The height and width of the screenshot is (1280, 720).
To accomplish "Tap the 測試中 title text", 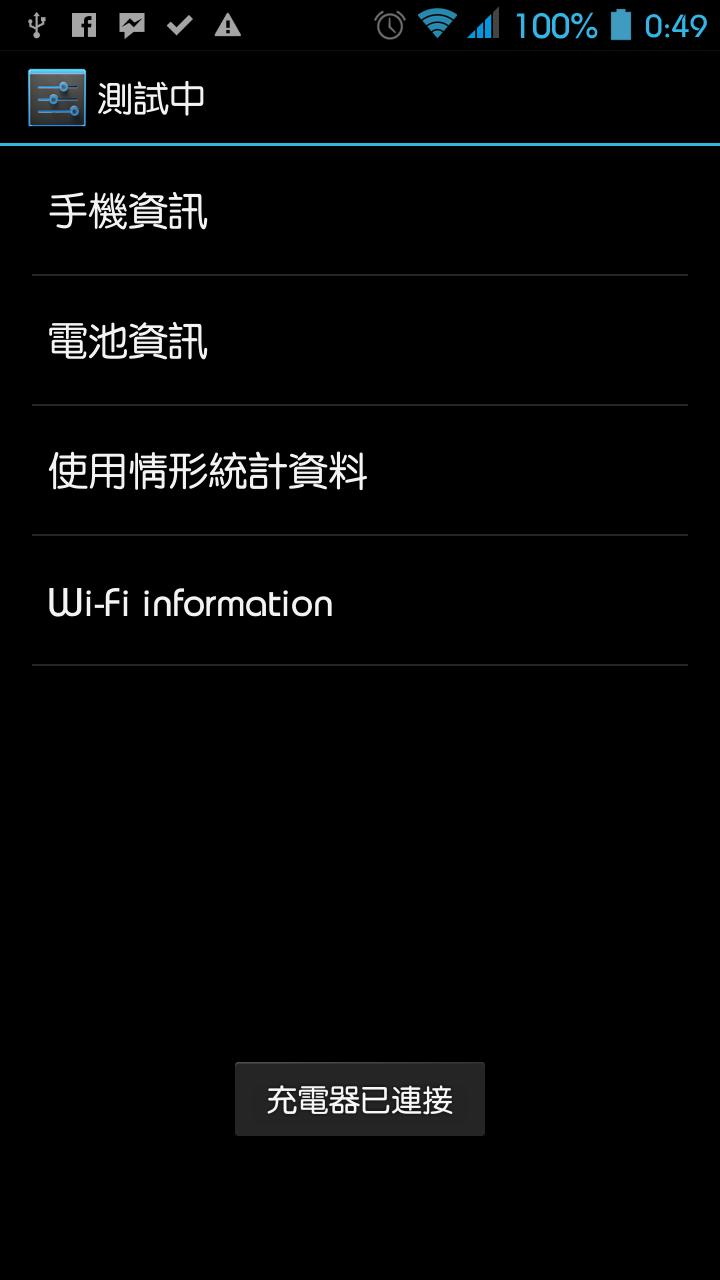I will [x=150, y=97].
